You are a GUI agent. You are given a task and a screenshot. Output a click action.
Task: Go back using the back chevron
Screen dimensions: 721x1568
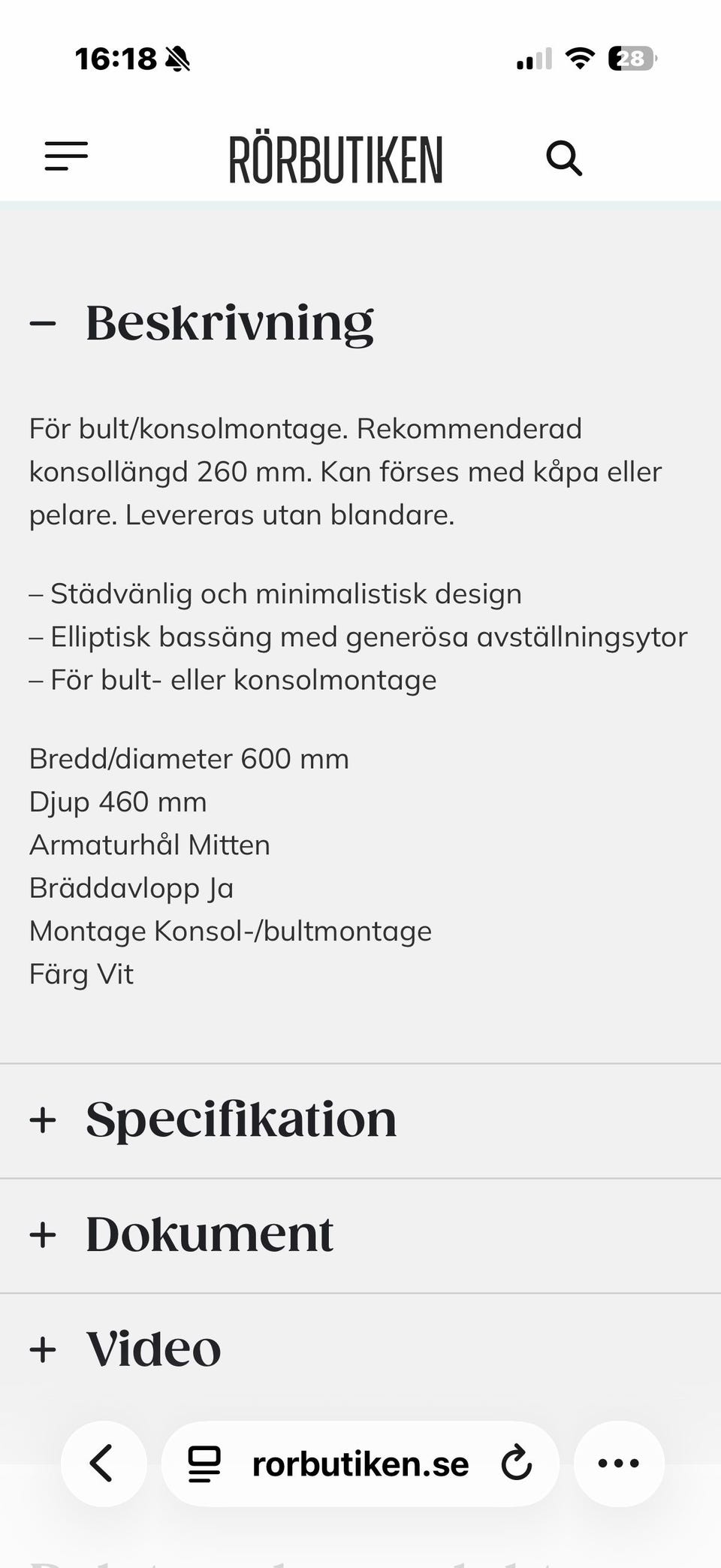(104, 1462)
